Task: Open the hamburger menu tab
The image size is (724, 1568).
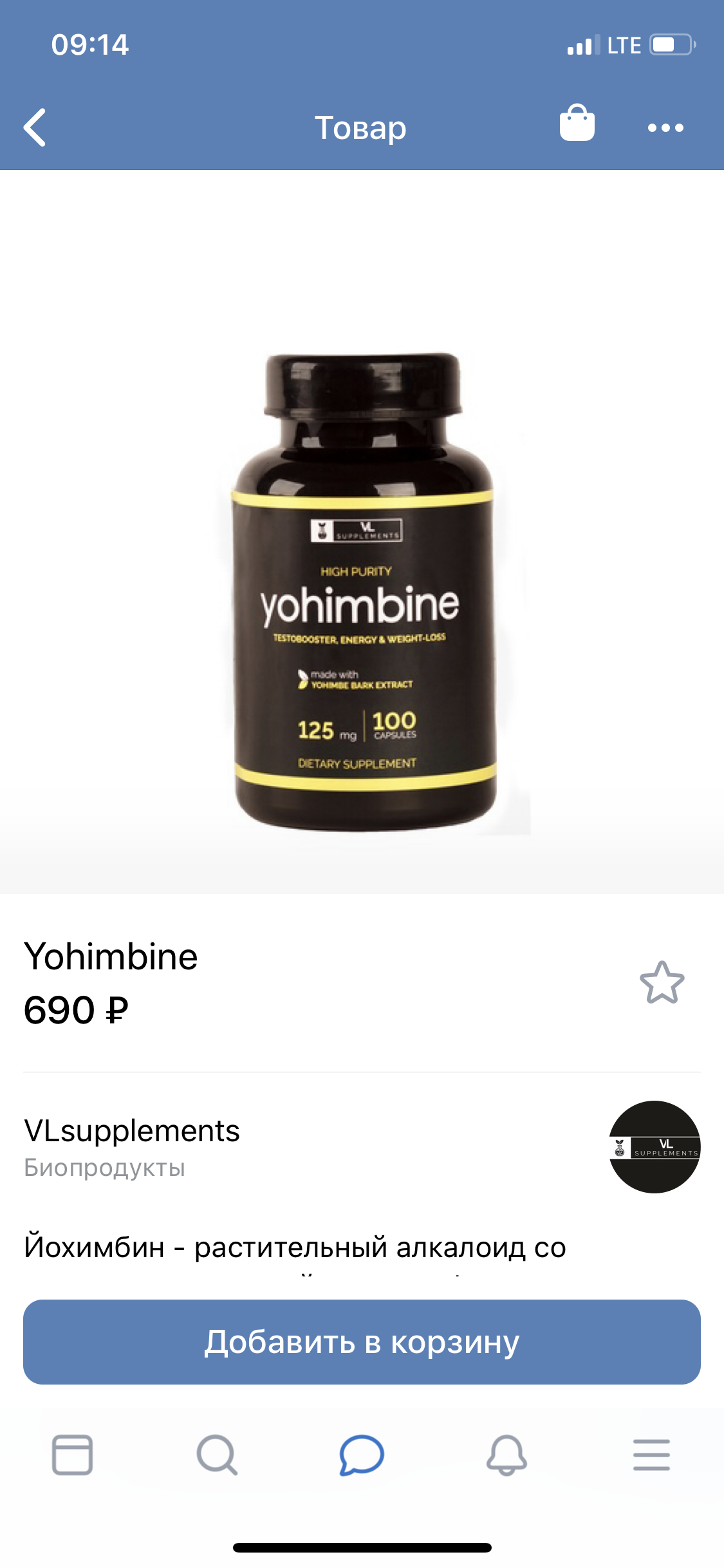Action: [651, 1455]
